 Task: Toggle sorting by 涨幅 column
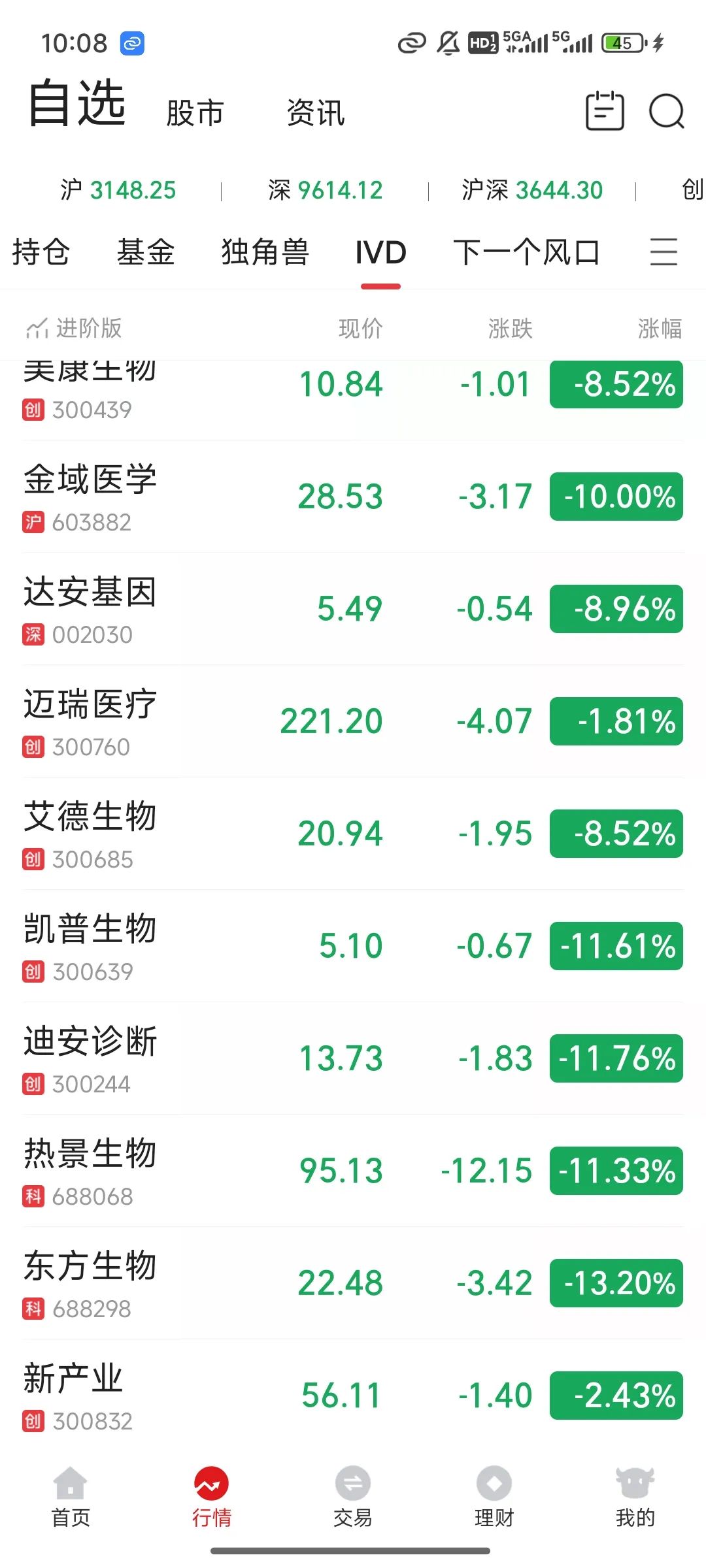coord(659,329)
